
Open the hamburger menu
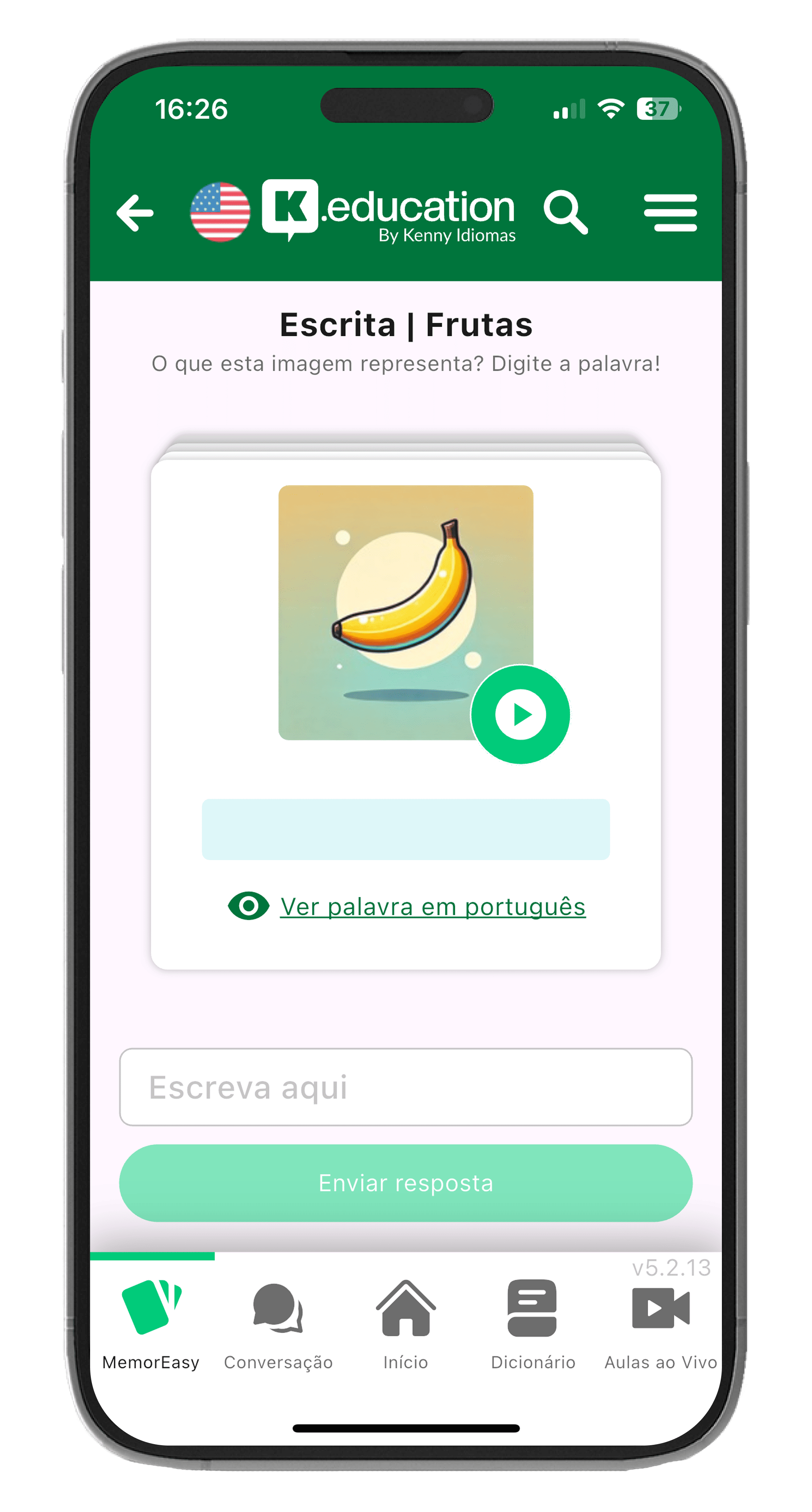pos(670,213)
